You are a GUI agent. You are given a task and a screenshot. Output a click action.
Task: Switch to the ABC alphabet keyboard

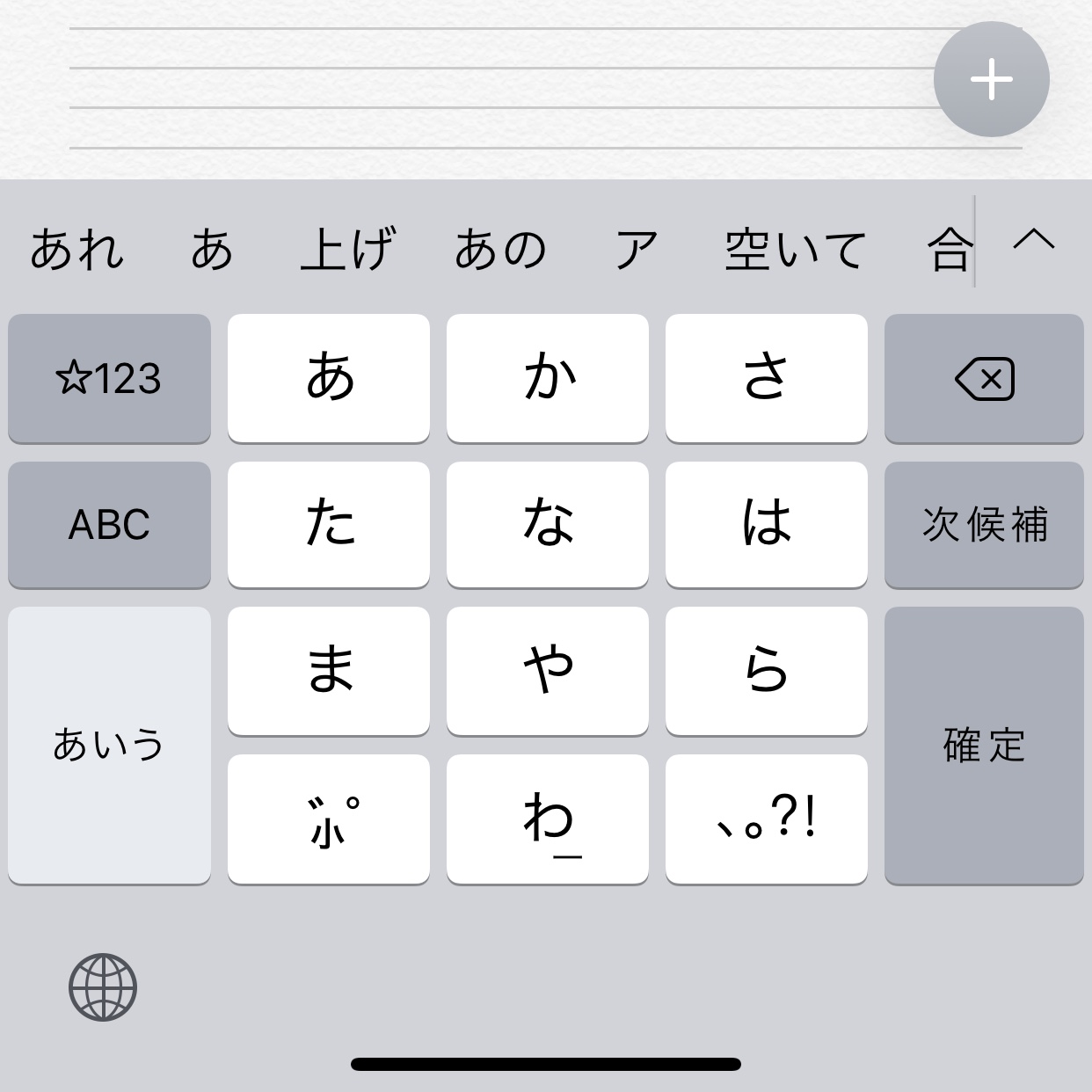coord(109,525)
